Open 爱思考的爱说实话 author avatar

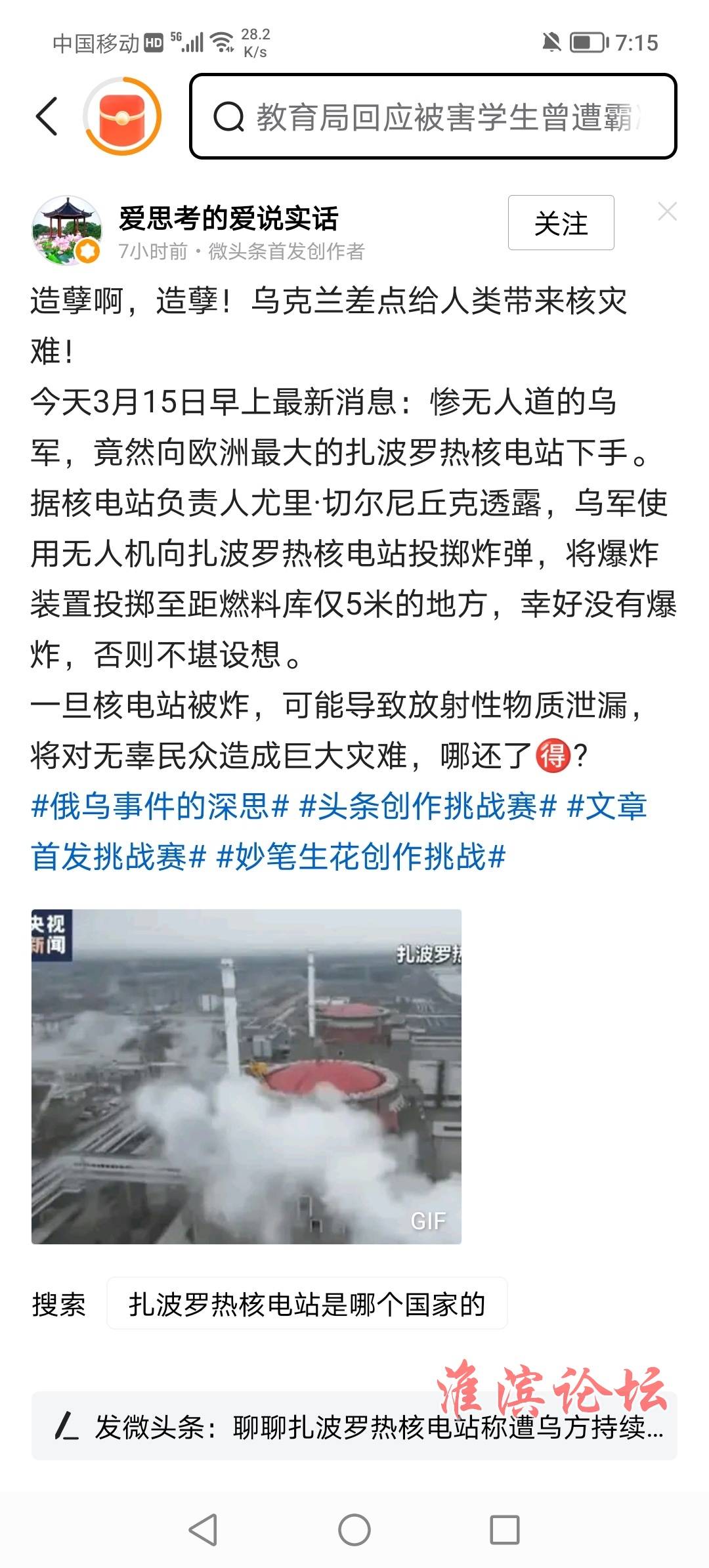[x=66, y=230]
